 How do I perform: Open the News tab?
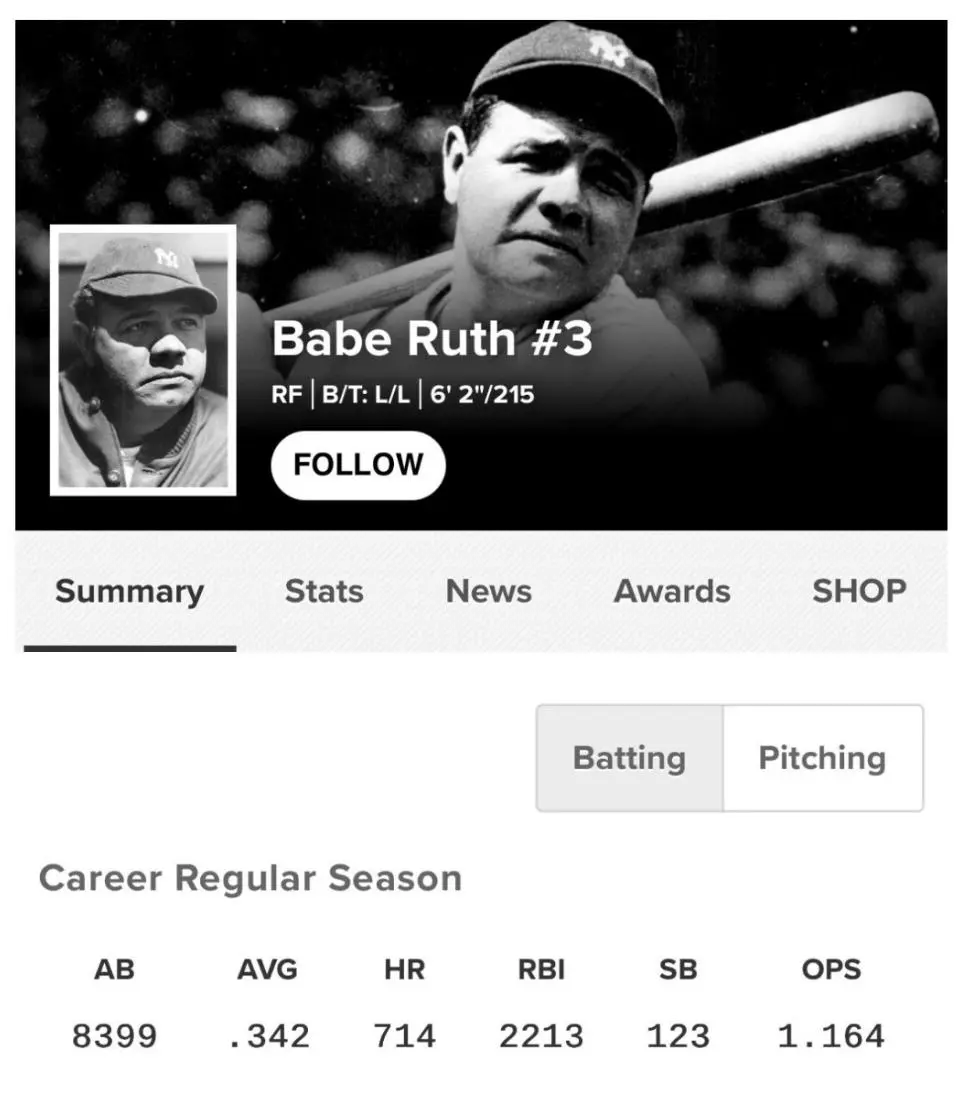[488, 592]
